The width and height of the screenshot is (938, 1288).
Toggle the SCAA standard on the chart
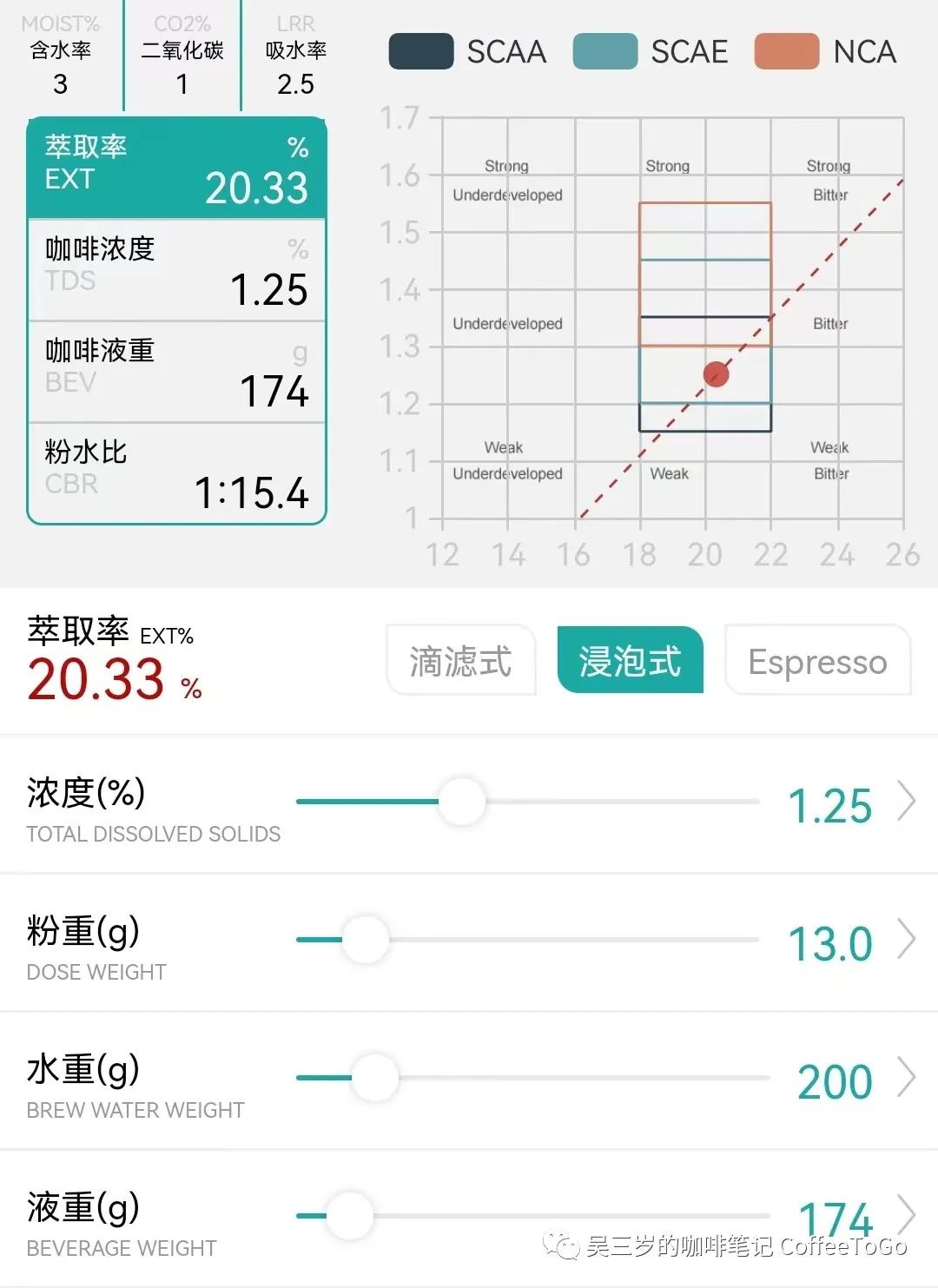[x=467, y=51]
